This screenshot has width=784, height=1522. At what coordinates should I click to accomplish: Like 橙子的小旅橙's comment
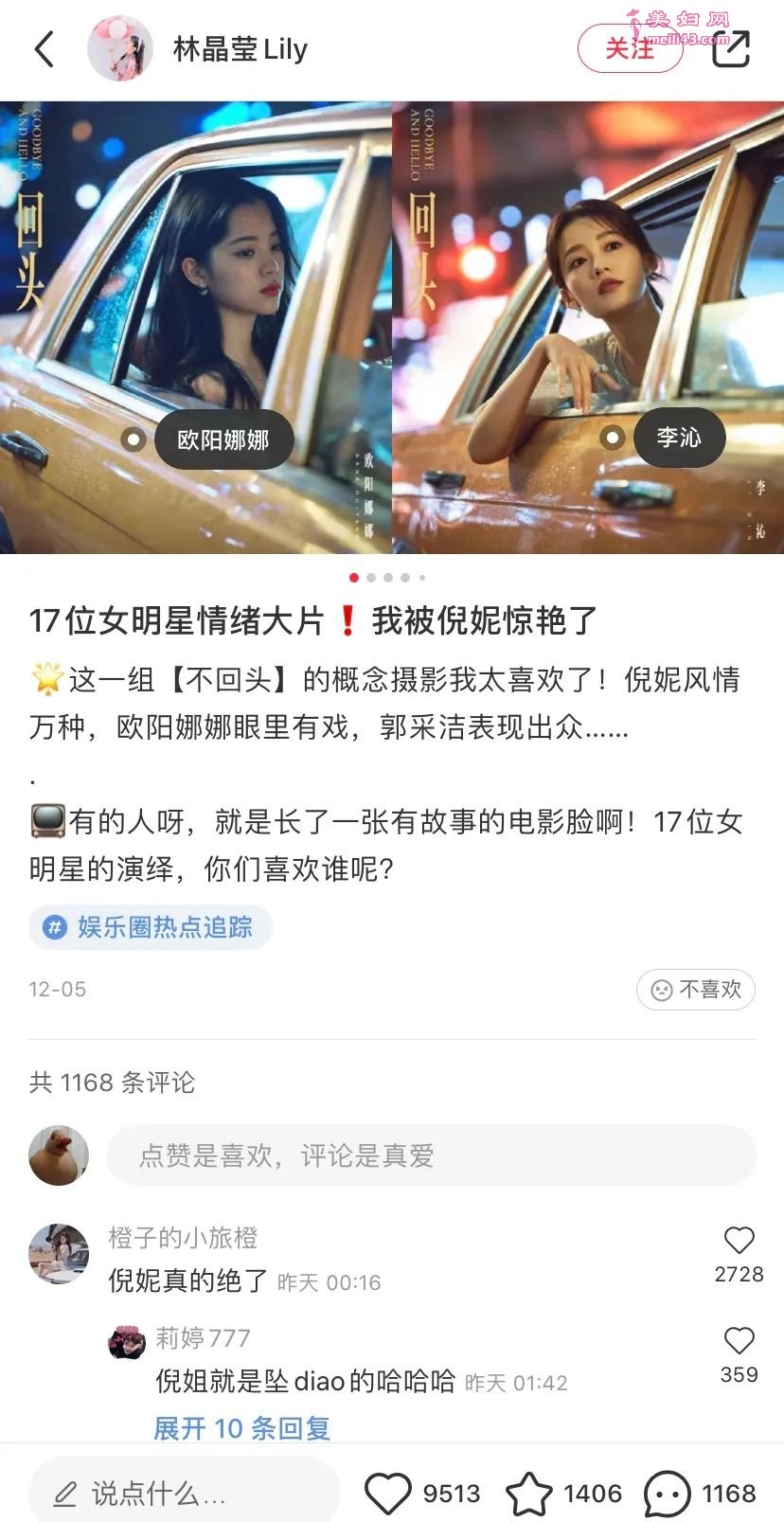coord(739,1241)
